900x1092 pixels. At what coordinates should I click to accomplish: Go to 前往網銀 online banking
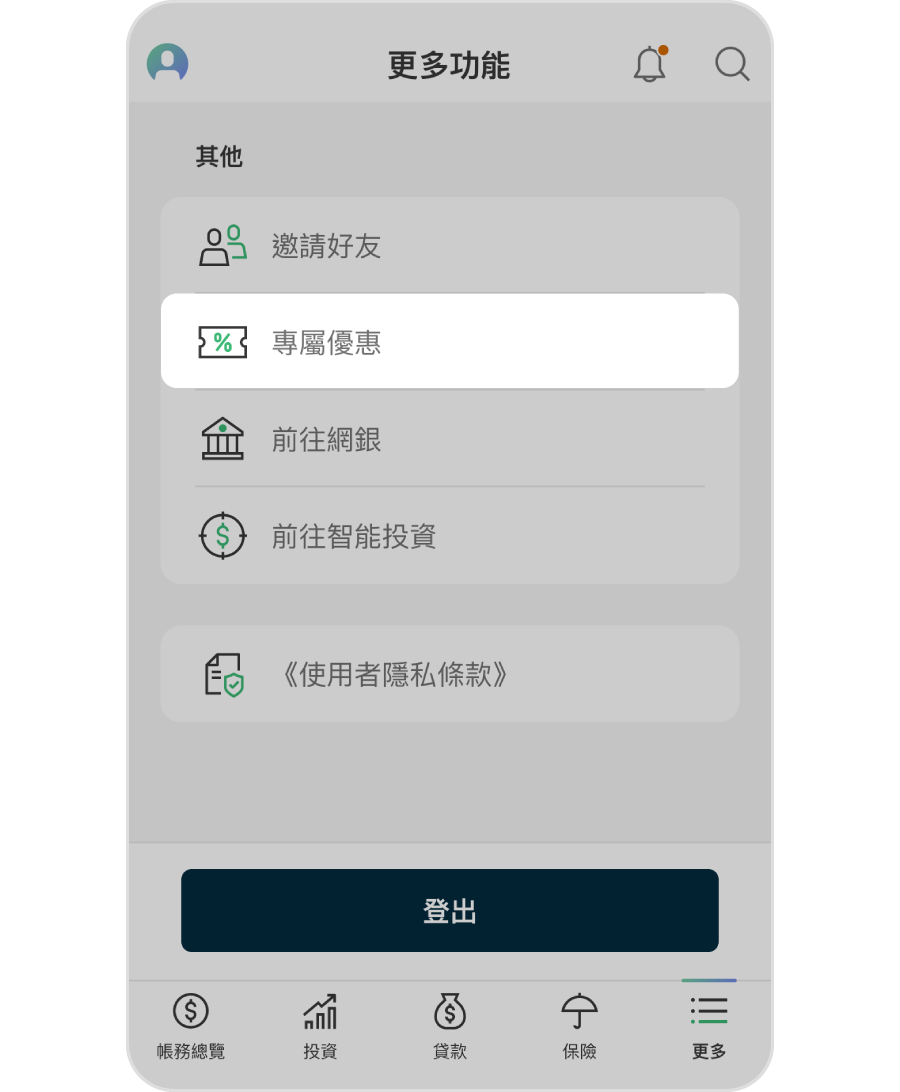coord(449,440)
